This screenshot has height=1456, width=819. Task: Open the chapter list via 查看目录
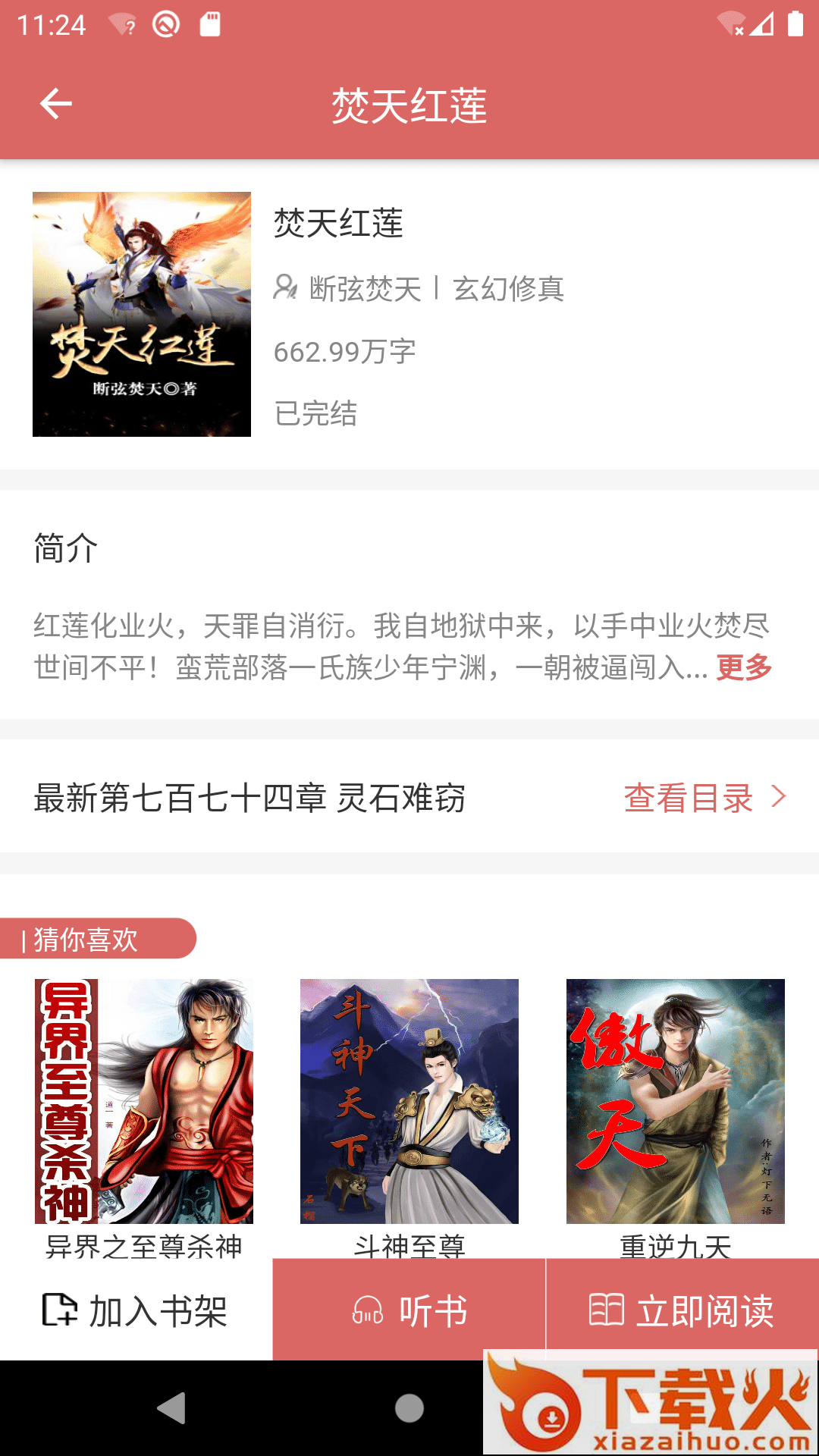[x=704, y=798]
